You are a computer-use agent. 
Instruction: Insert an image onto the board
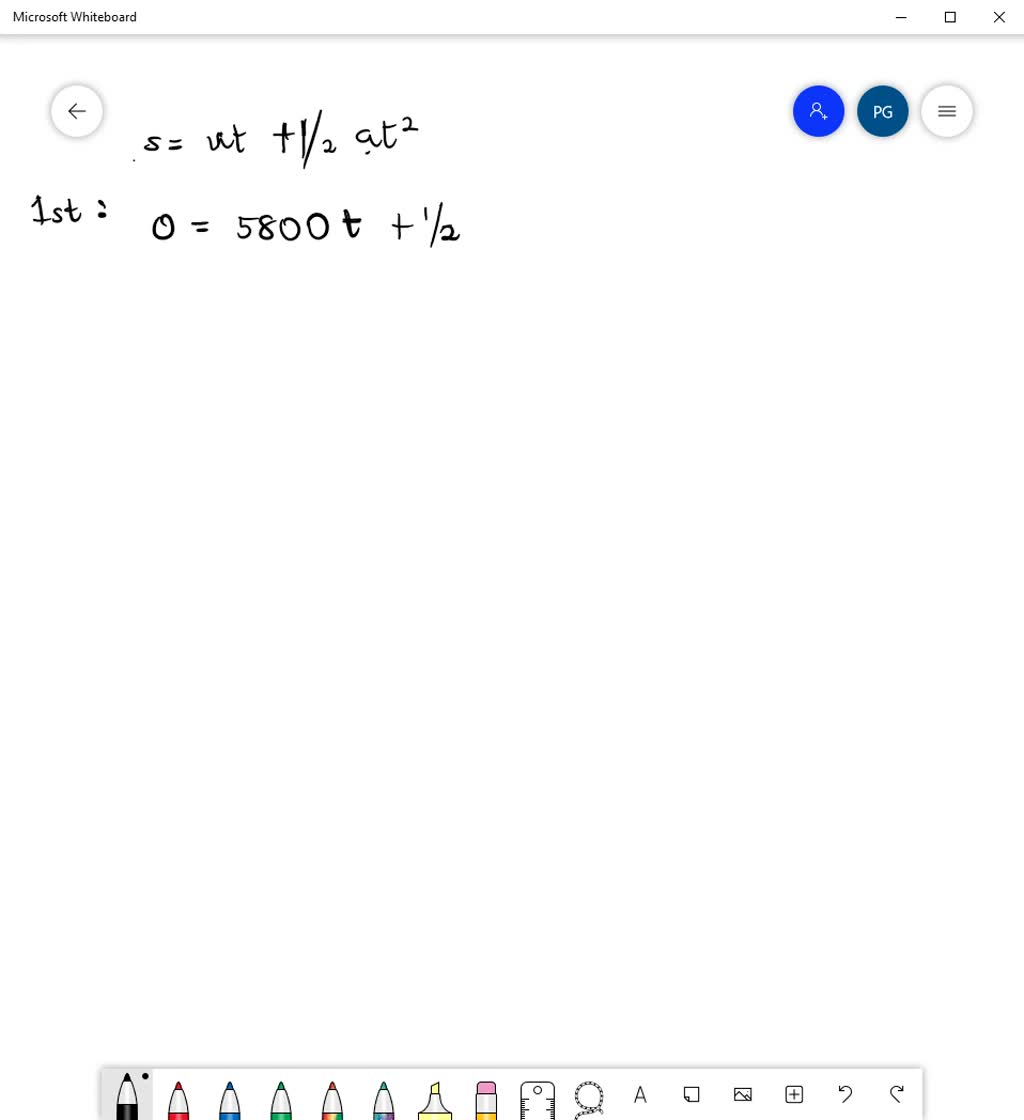(742, 1094)
